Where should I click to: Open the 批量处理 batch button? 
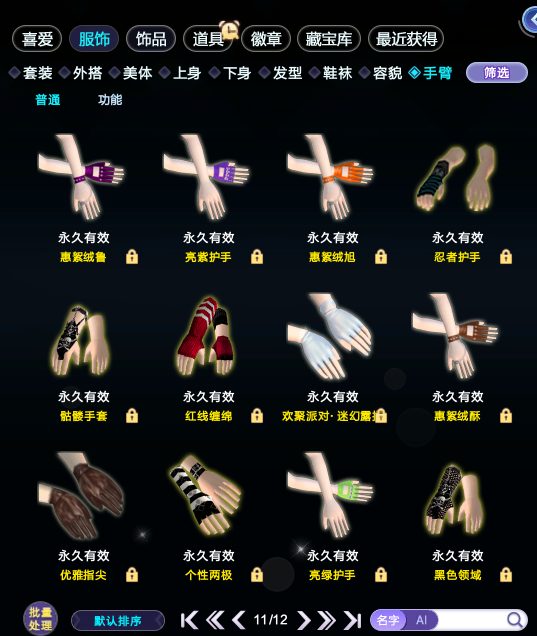pyautogui.click(x=40, y=619)
